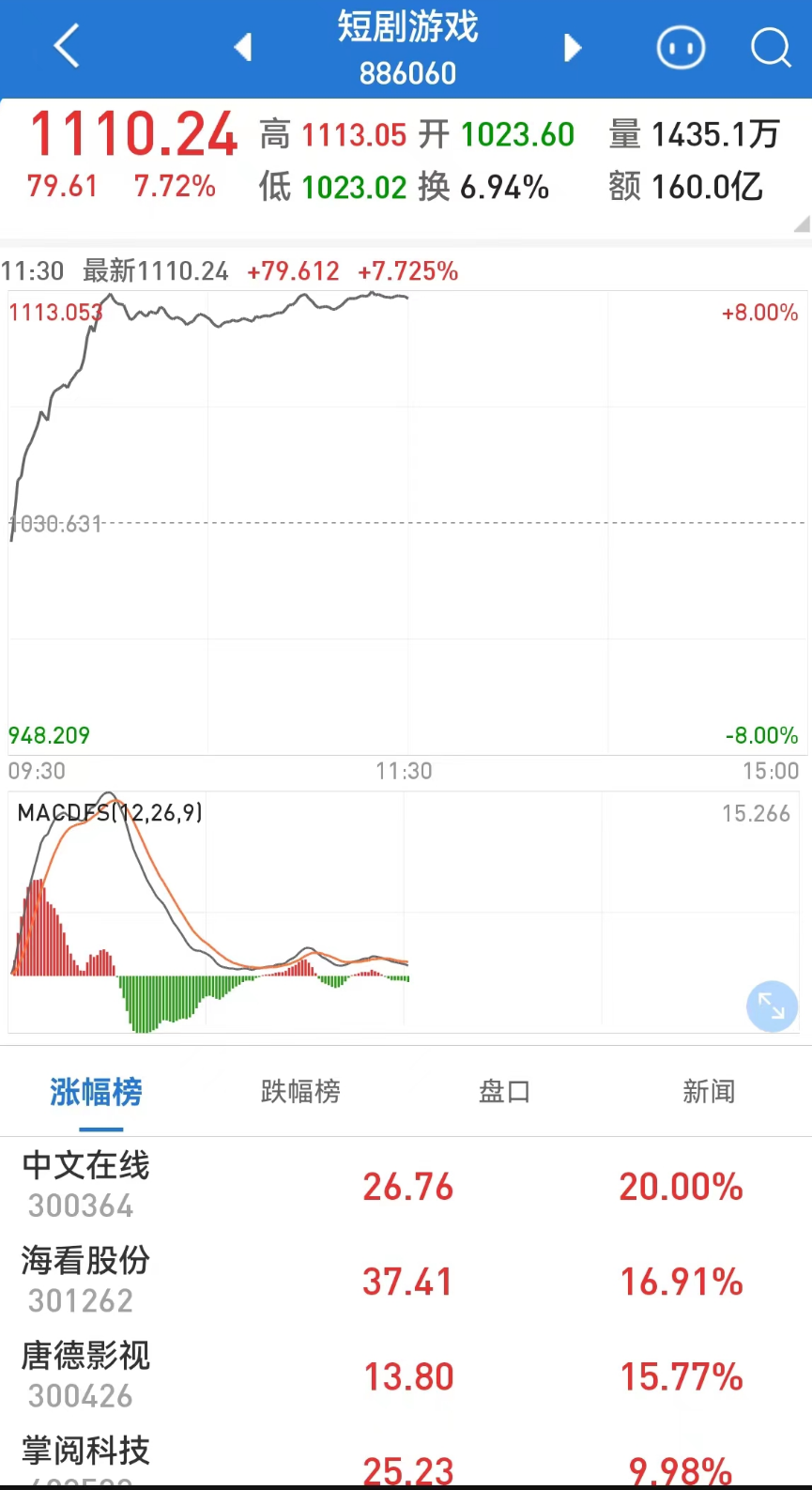The height and width of the screenshot is (1490, 812).
Task: Expand the chart to full screen
Action: coord(772,1006)
